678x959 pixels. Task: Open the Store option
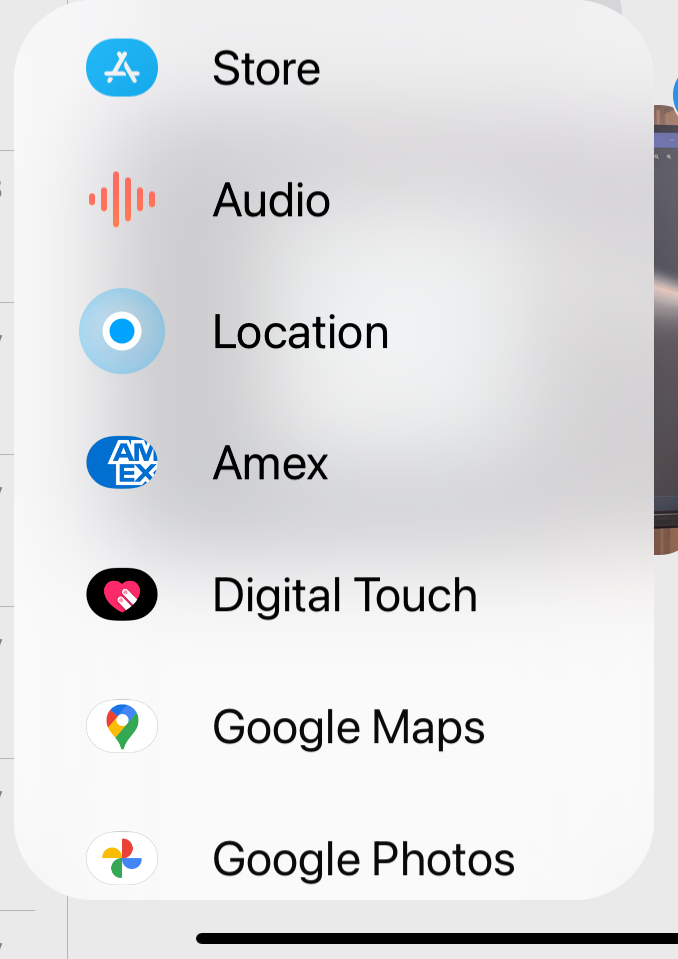pos(265,69)
